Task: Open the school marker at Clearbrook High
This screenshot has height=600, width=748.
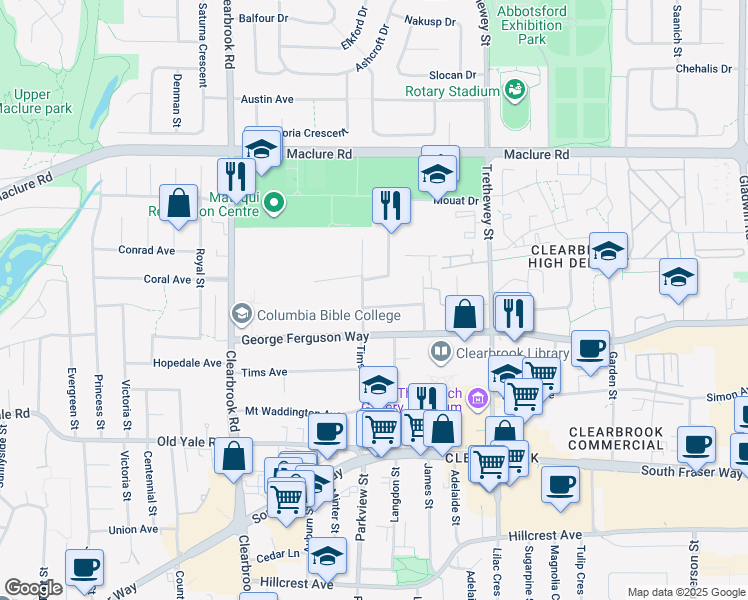Action: coord(607,252)
